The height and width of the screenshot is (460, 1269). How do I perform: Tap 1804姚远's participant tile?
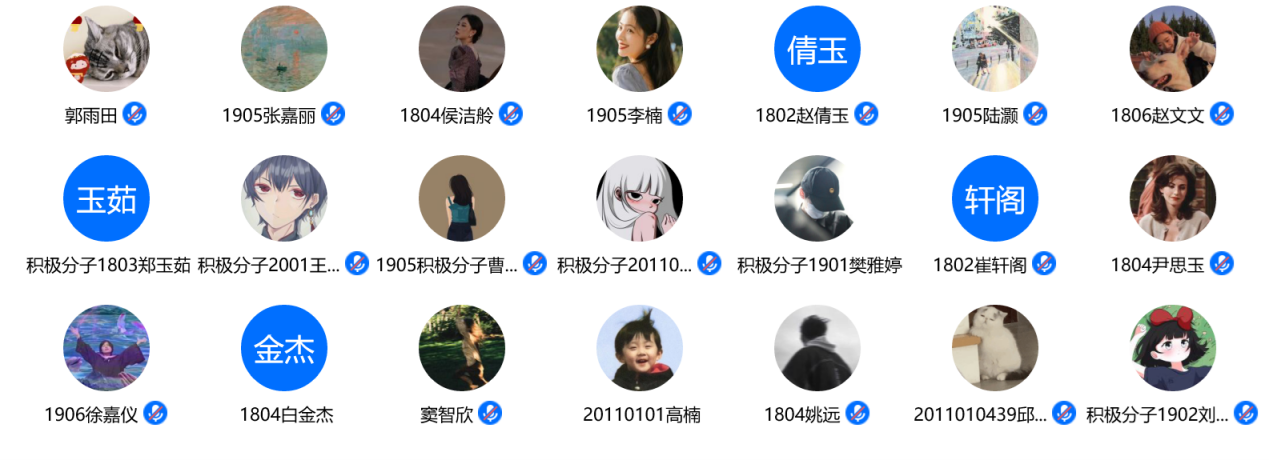[x=818, y=349]
